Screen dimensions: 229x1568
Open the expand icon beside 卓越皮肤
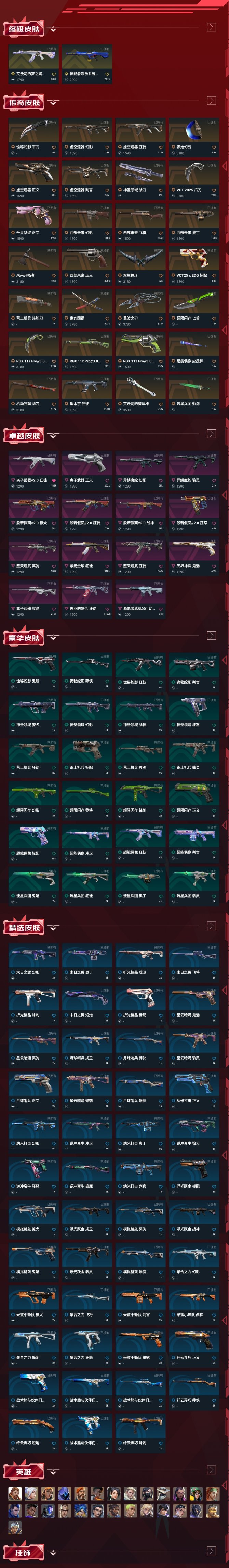(x=211, y=433)
